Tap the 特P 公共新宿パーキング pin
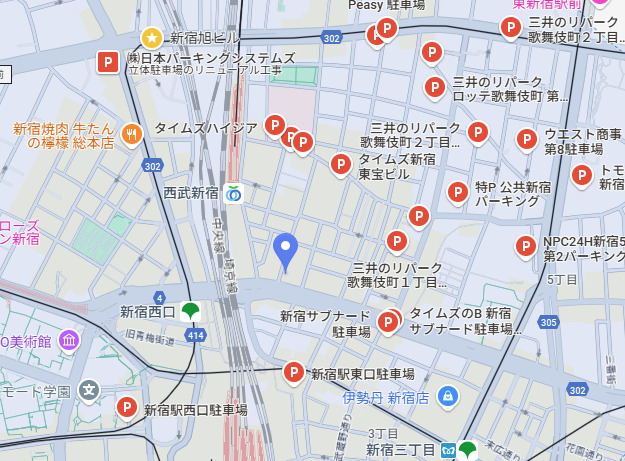 pos(458,191)
